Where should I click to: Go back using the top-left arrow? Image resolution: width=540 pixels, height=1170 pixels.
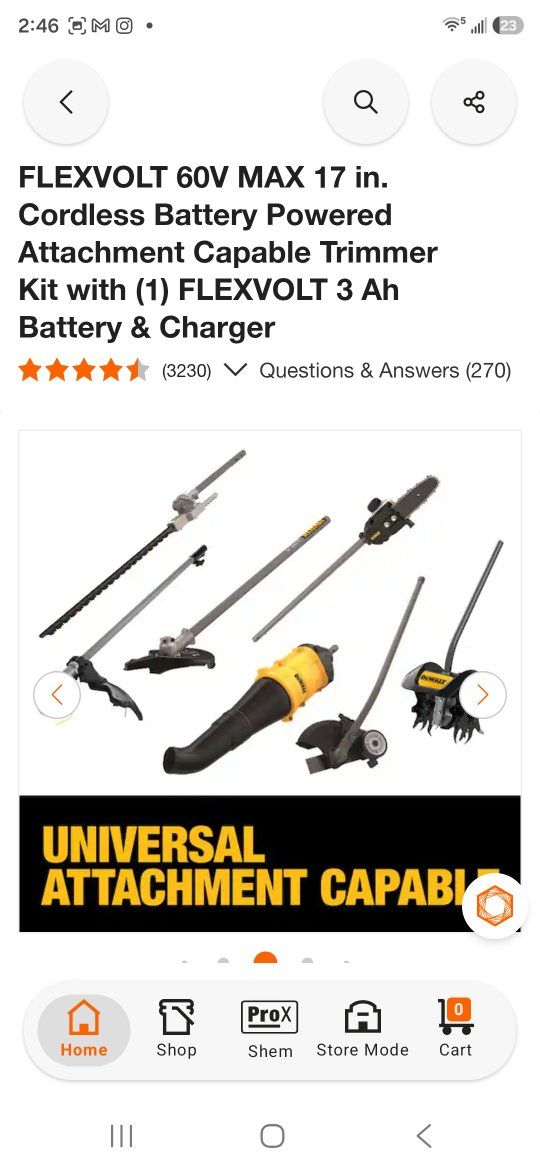(66, 101)
